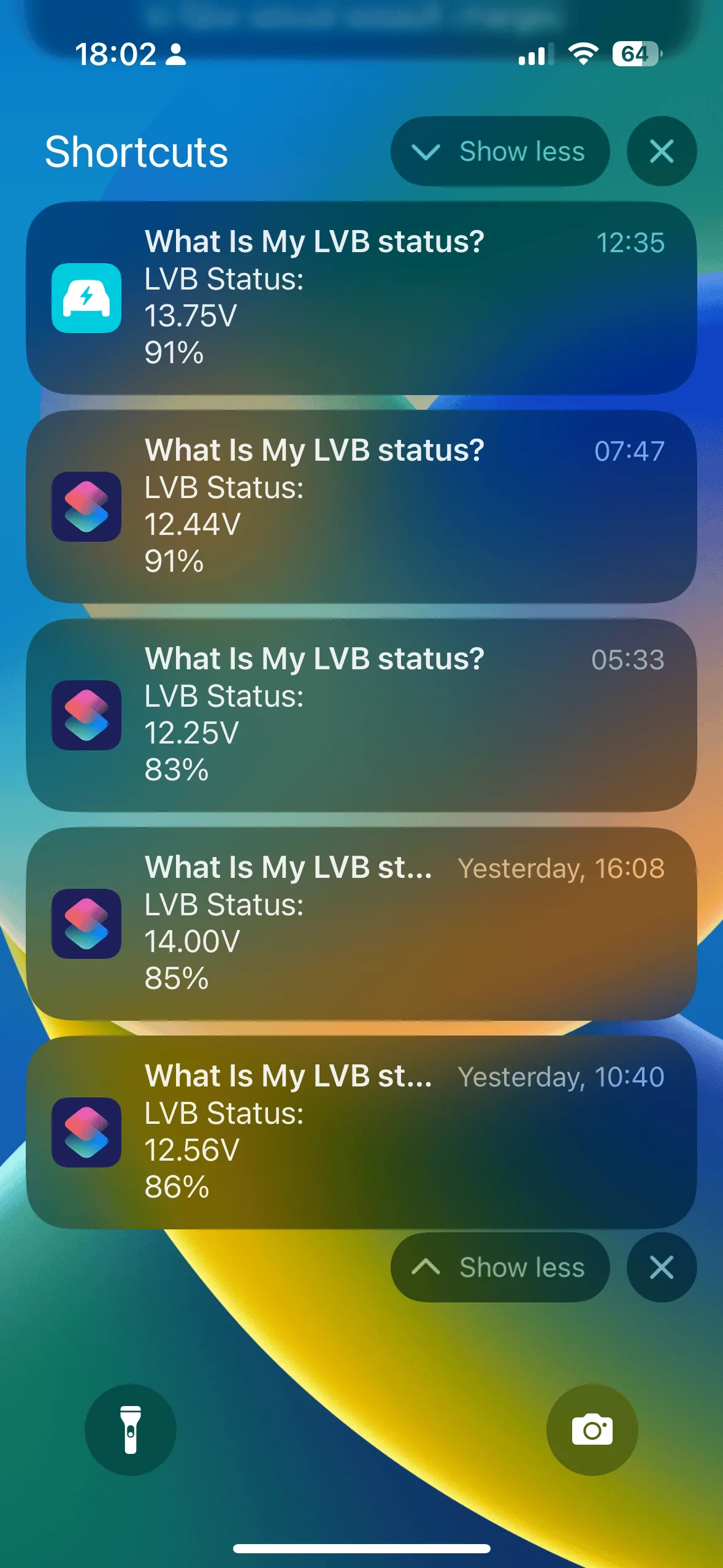The height and width of the screenshot is (1568, 723).
Task: Dismiss the stack with the bottom X button
Action: click(x=661, y=1267)
